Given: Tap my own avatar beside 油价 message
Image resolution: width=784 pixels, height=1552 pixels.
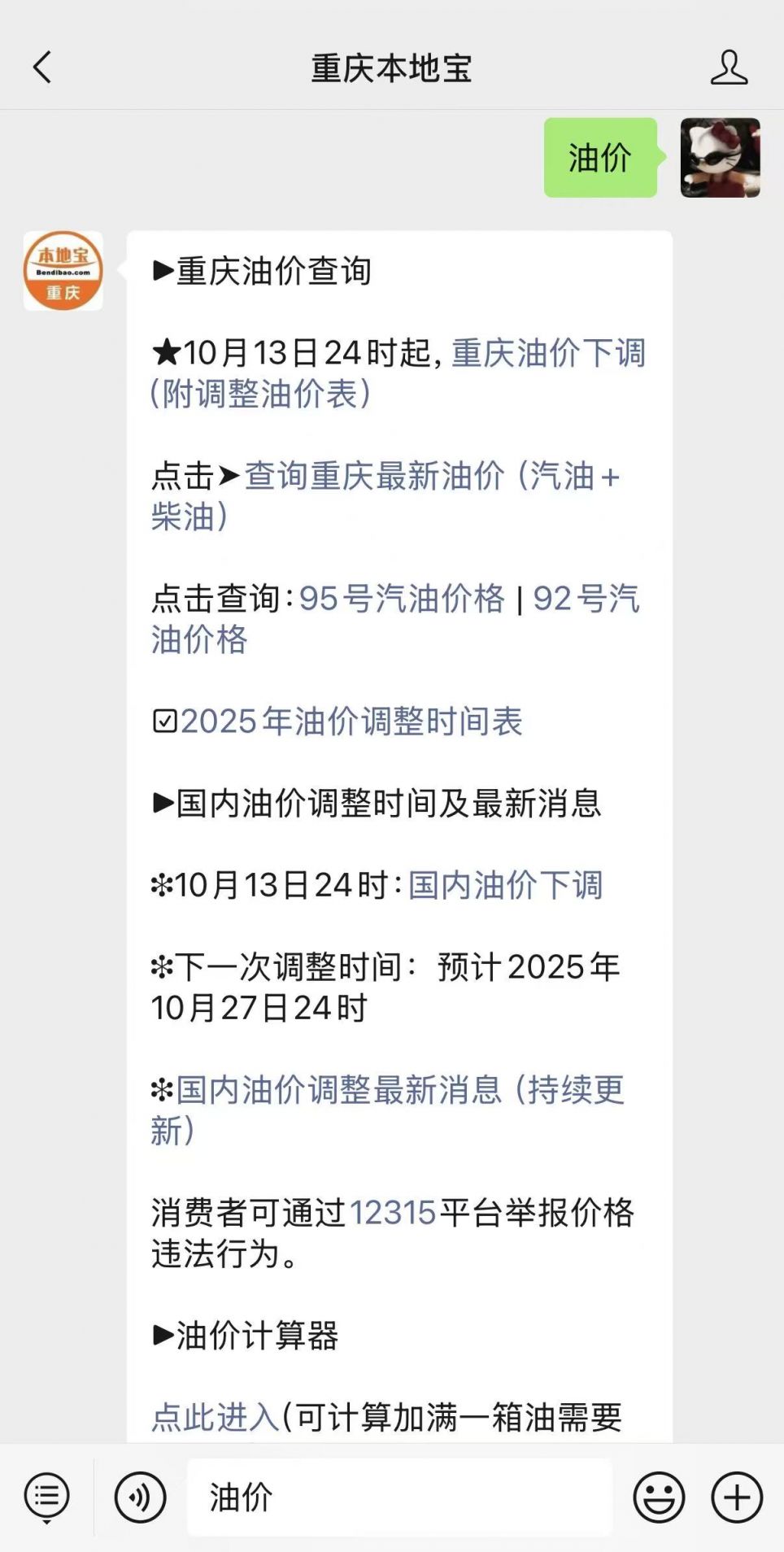Looking at the screenshot, I should pos(720,158).
